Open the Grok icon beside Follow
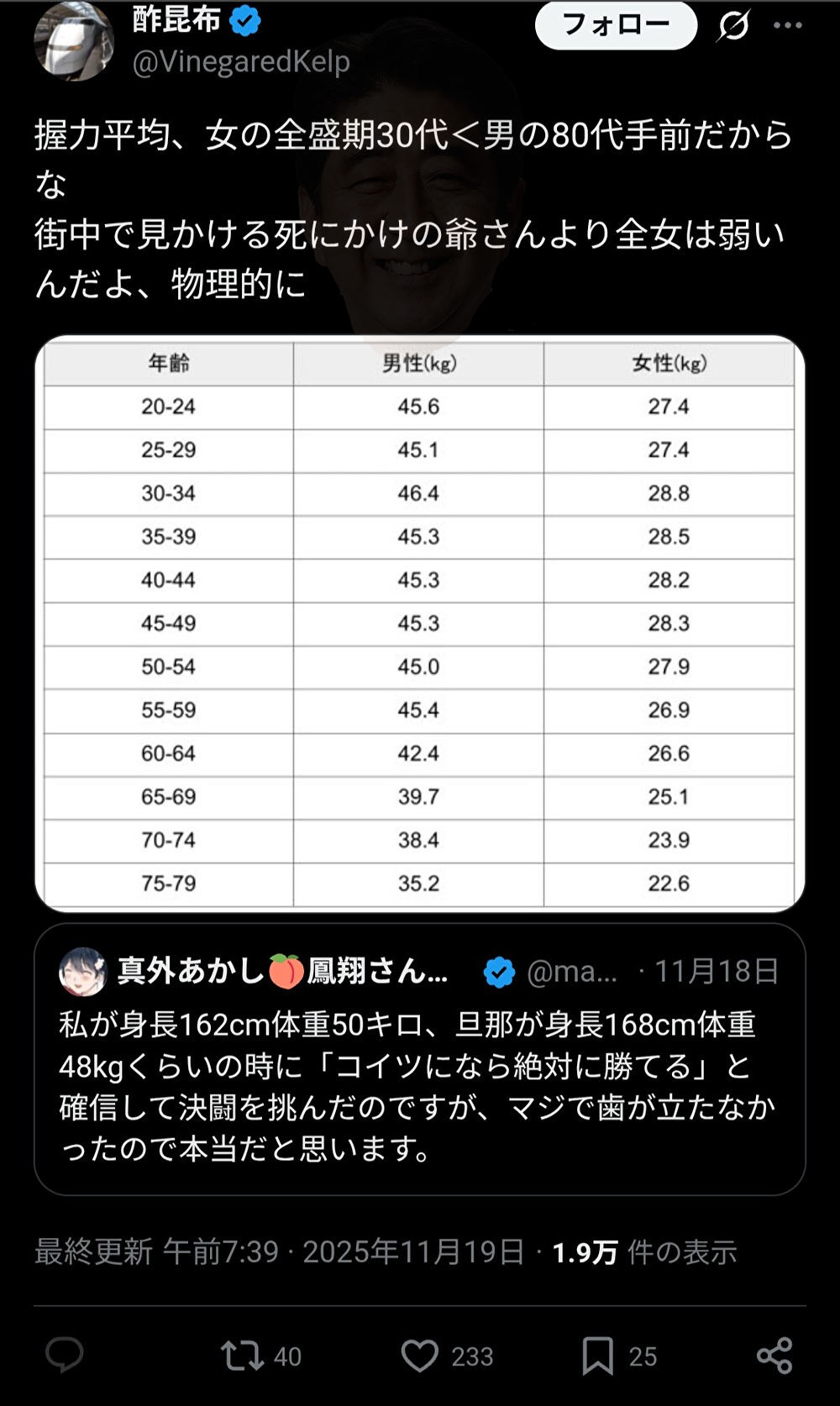 pos(733,25)
